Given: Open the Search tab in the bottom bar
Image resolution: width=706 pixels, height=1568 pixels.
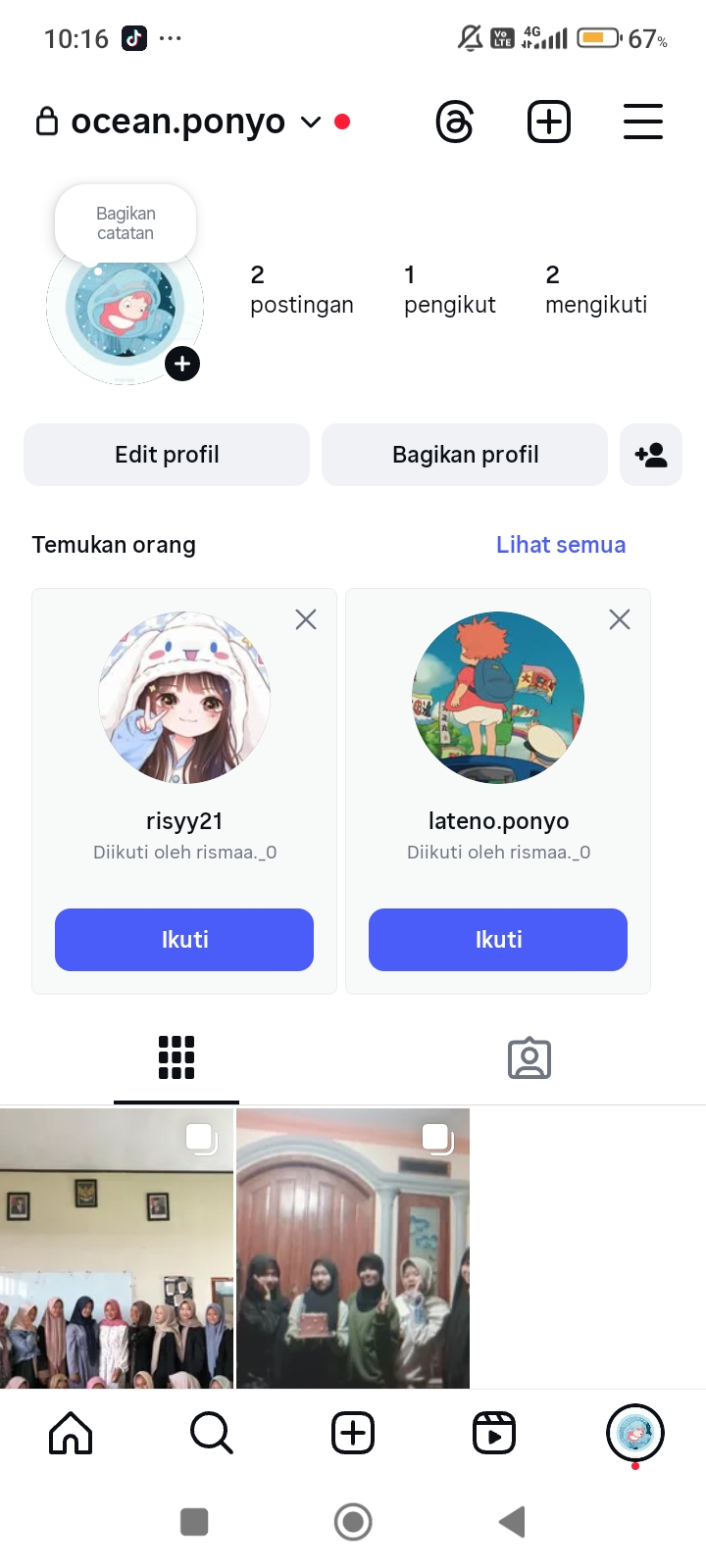Looking at the screenshot, I should point(212,1434).
